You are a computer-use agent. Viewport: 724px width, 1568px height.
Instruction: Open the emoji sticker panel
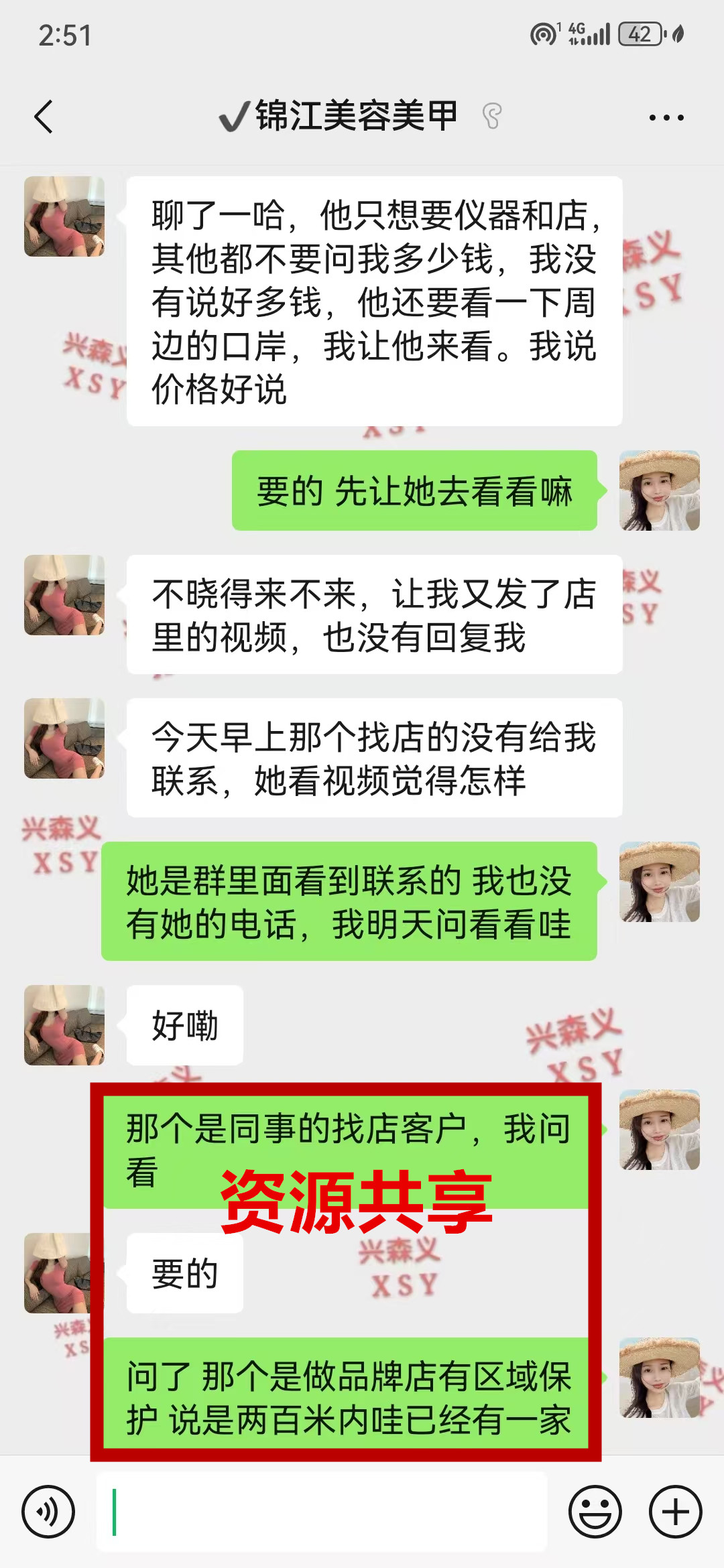[x=595, y=1512]
